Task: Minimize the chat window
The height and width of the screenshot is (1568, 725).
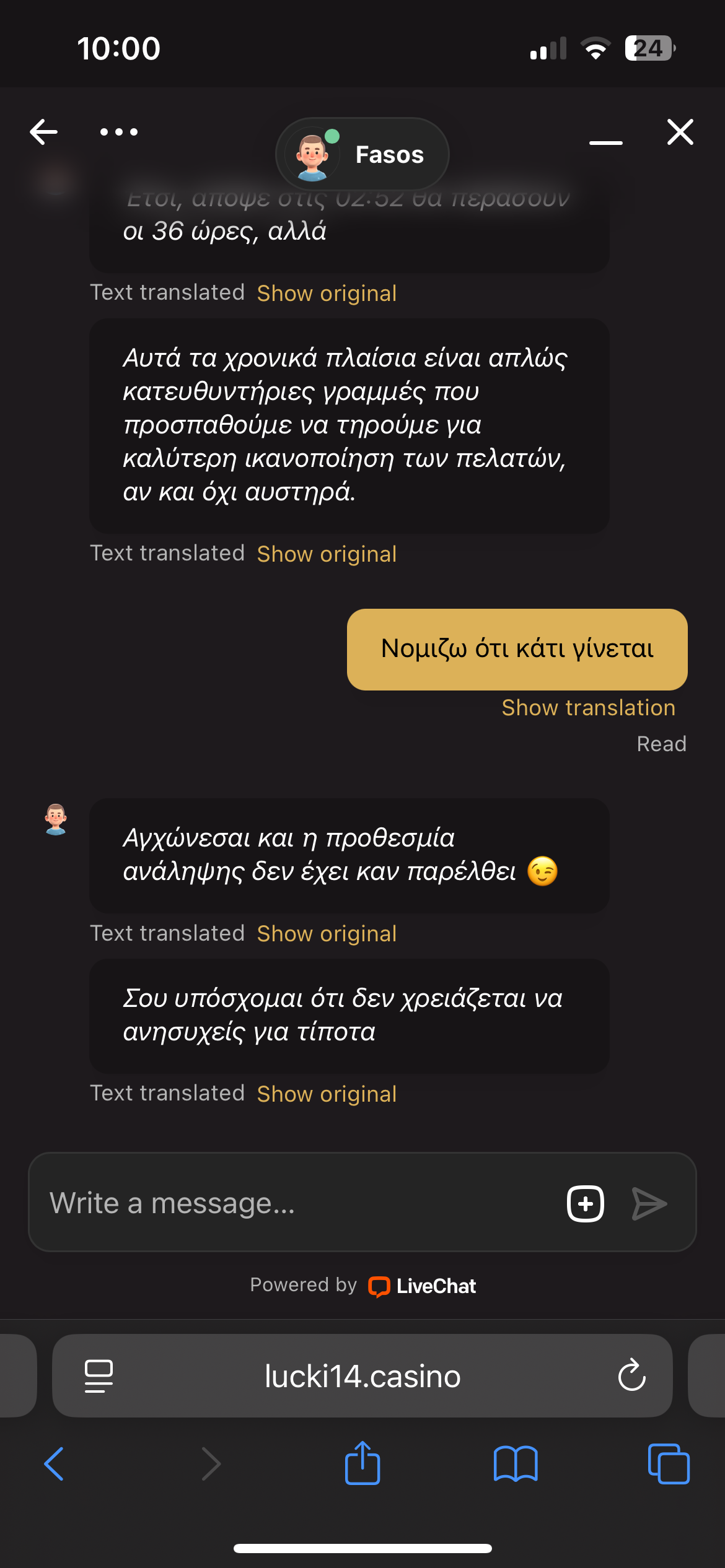Action: pos(605,142)
